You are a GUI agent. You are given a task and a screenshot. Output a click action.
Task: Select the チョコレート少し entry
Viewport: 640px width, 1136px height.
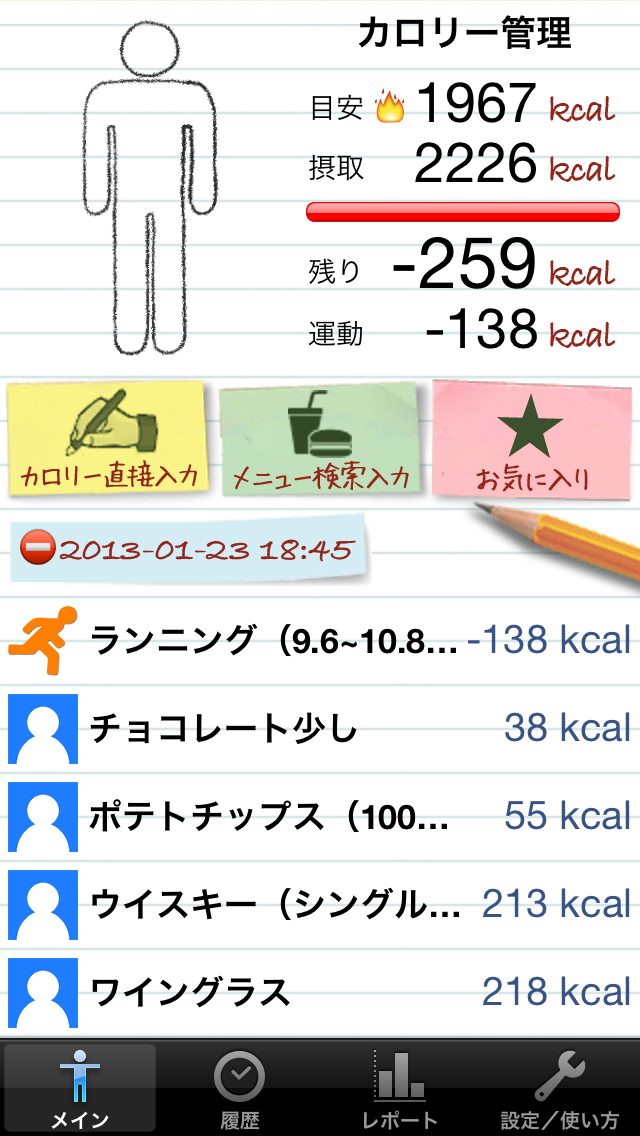320,727
